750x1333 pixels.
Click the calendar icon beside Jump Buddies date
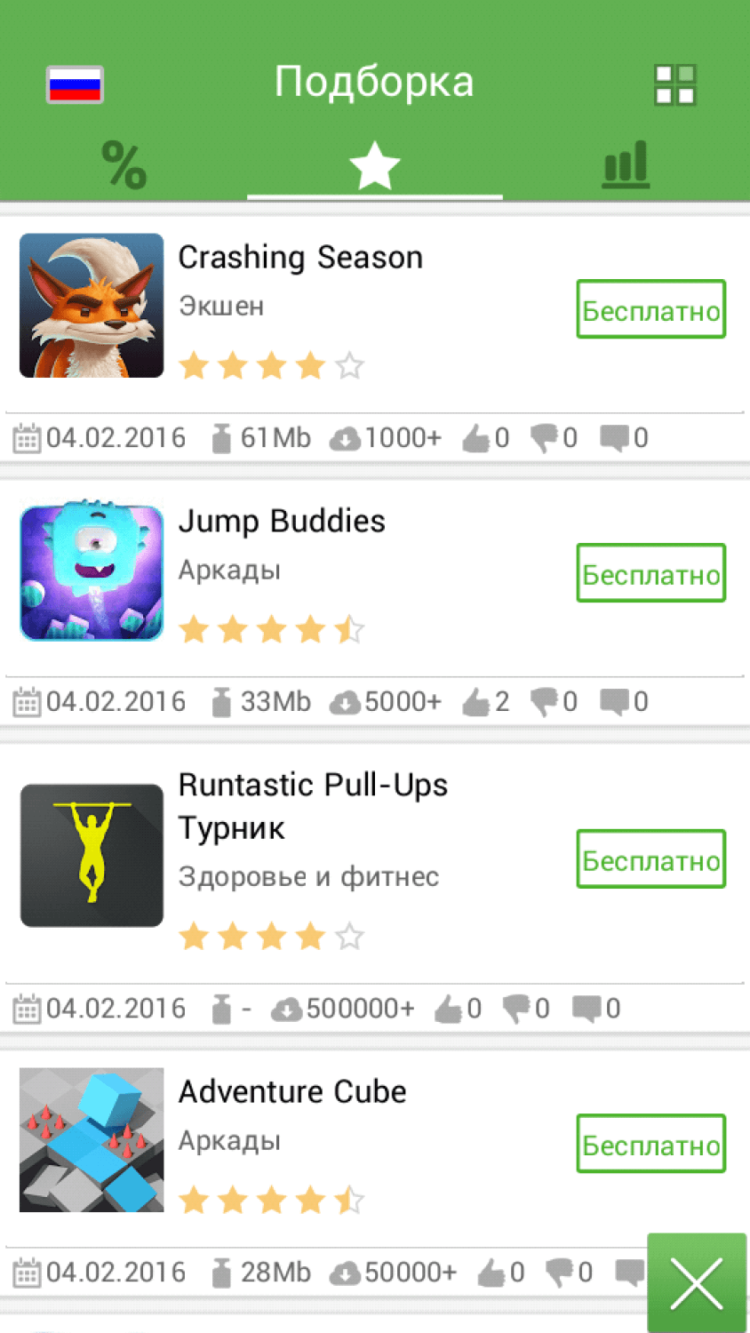tap(27, 700)
